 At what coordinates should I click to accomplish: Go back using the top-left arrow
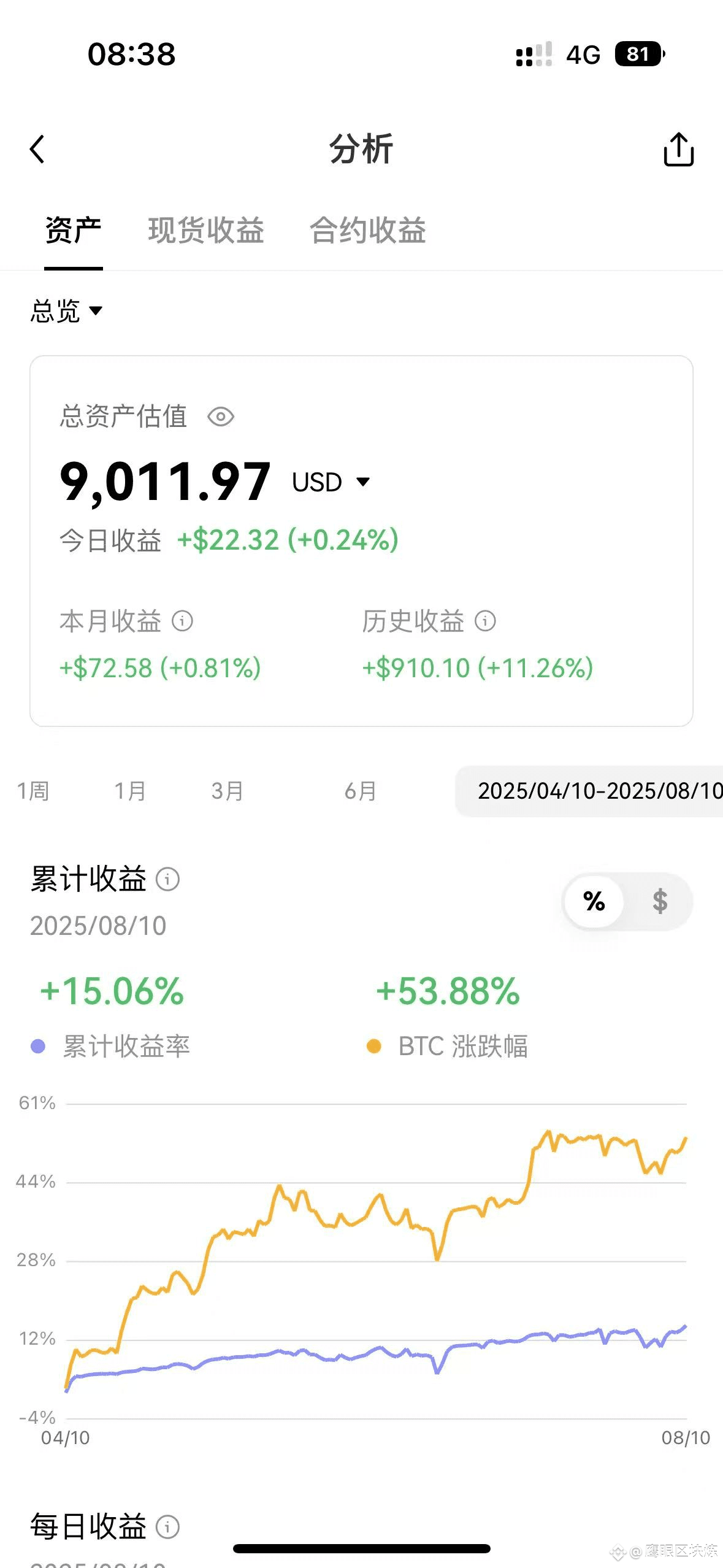[x=37, y=149]
